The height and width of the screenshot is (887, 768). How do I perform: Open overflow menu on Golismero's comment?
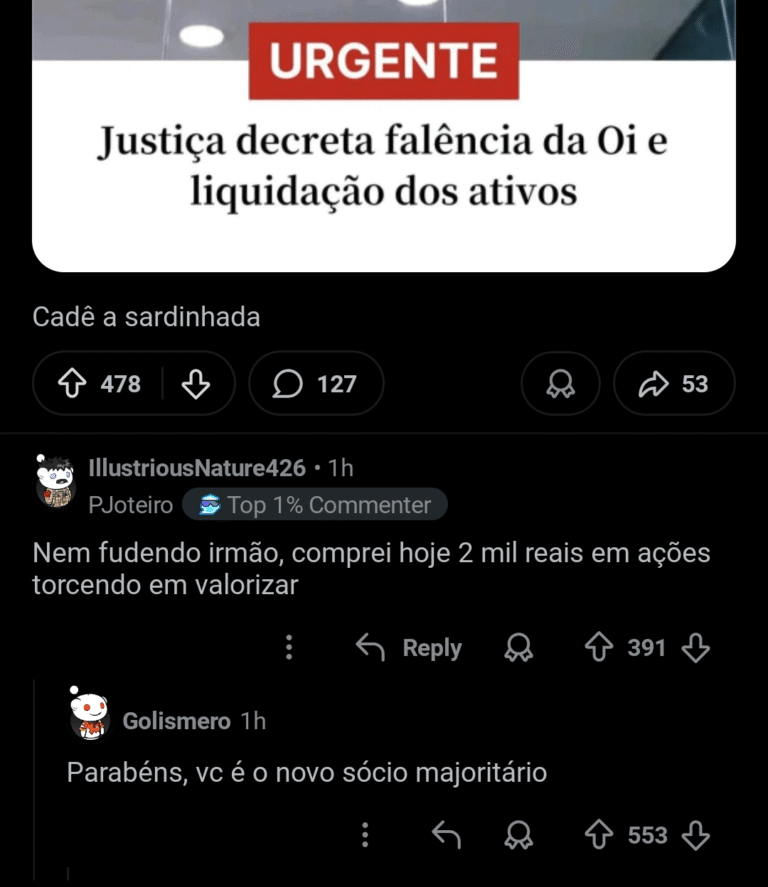366,834
